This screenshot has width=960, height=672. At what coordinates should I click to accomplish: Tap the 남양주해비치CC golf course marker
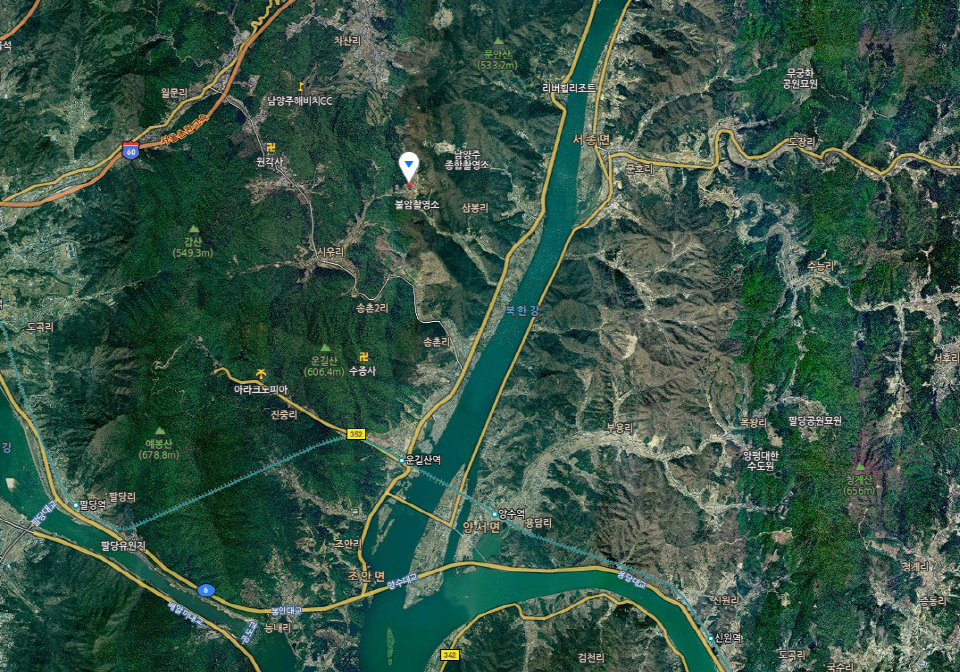[300, 87]
